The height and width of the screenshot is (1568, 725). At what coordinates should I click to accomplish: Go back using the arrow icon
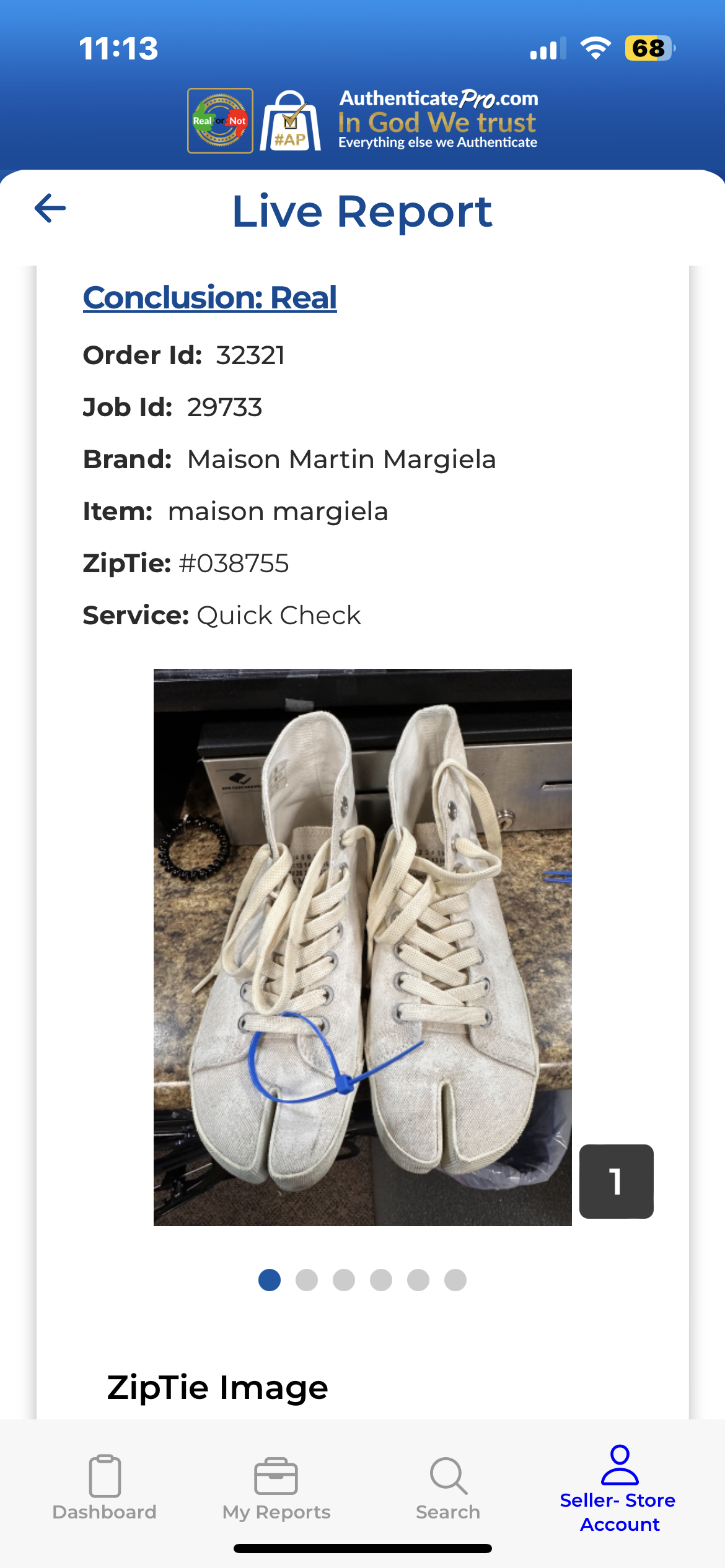[x=50, y=208]
